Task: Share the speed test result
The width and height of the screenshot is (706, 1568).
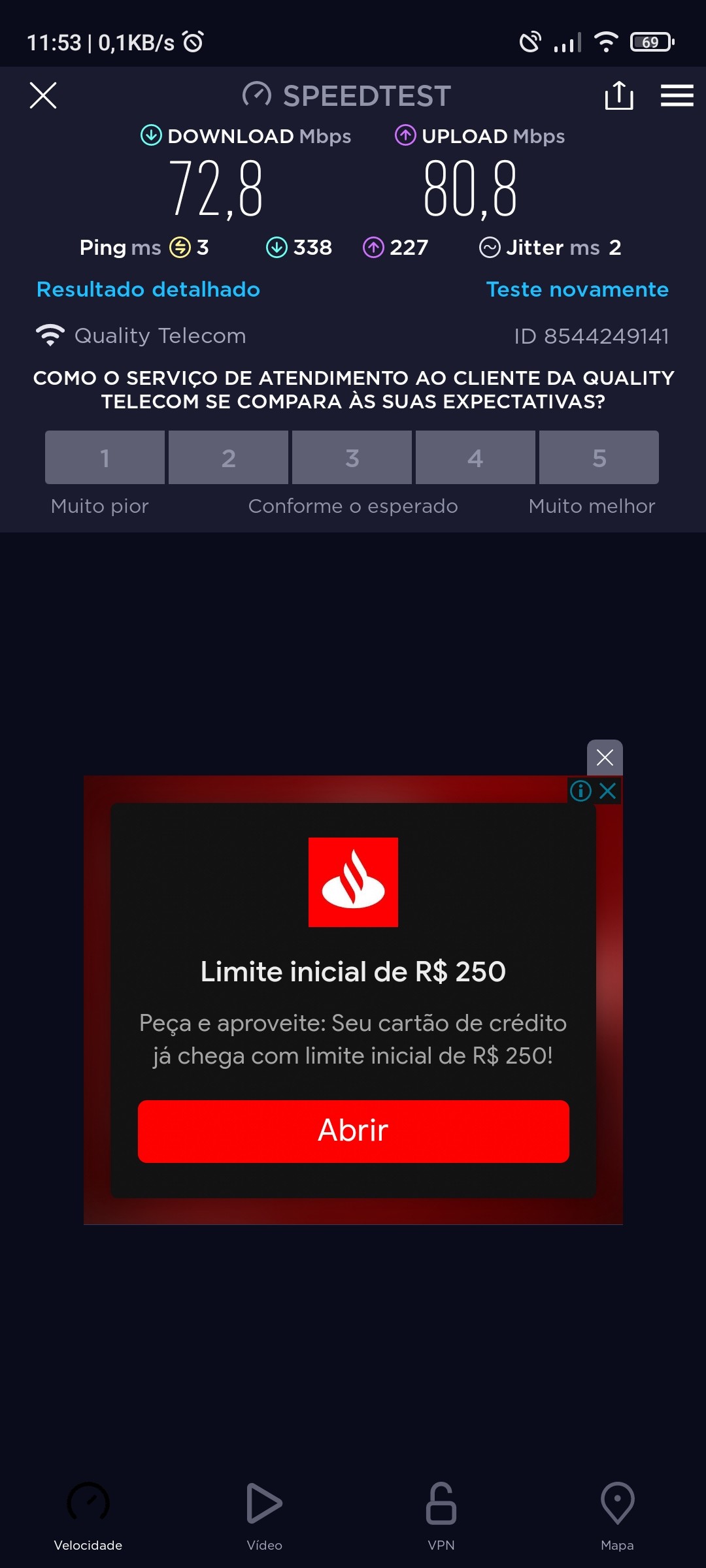Action: tap(618, 95)
